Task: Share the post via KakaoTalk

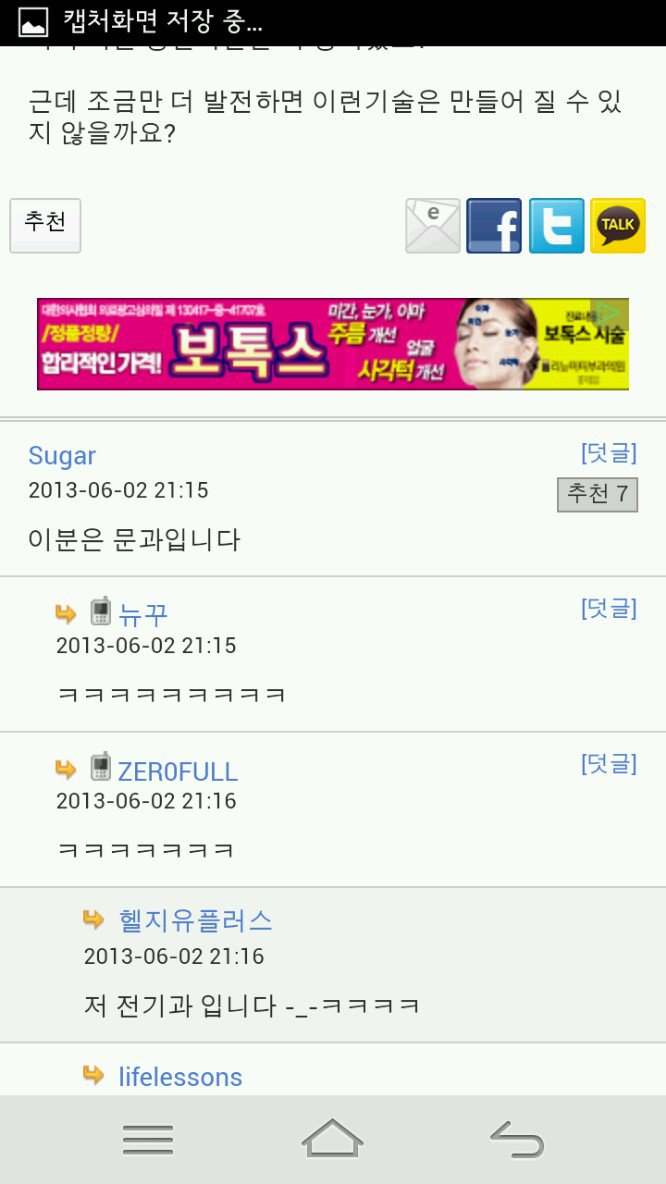Action: pos(618,225)
